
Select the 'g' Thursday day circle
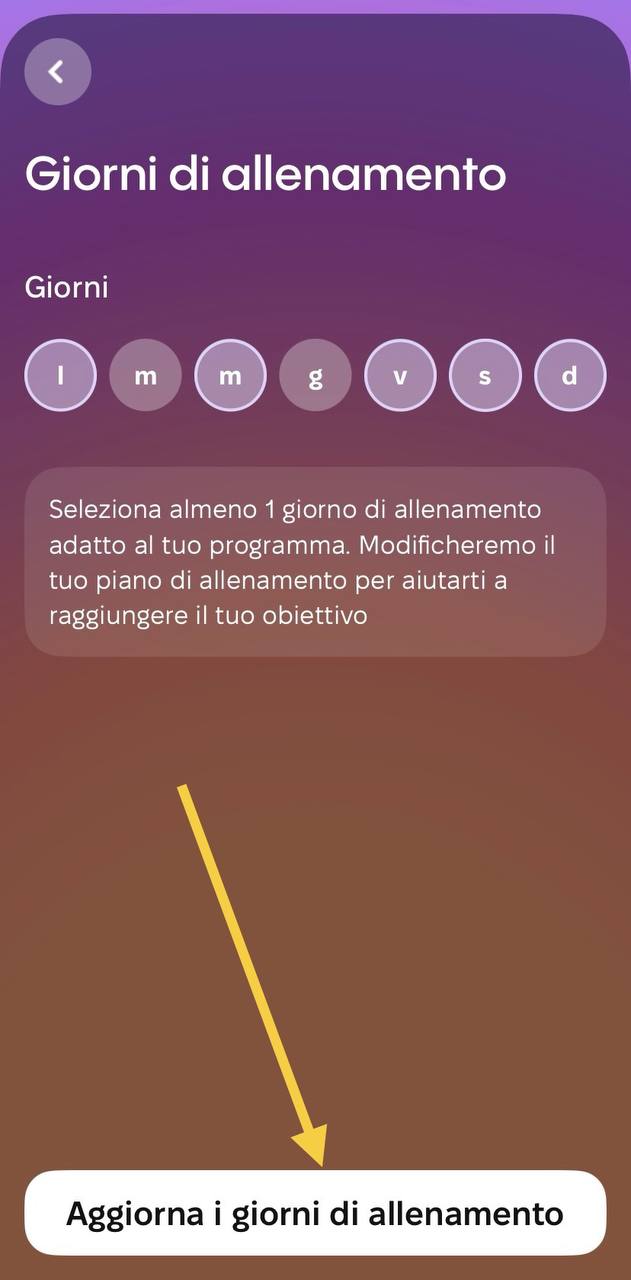(x=315, y=376)
